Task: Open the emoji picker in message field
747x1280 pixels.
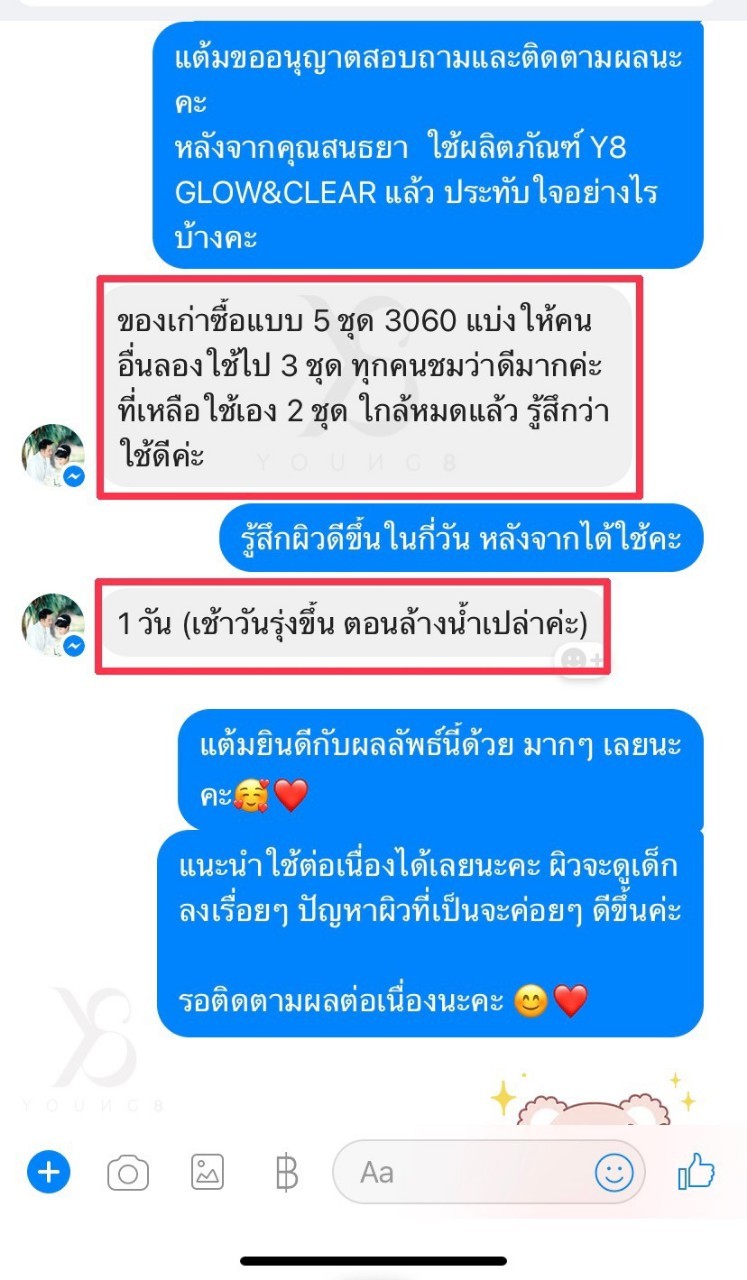Action: tap(614, 1172)
